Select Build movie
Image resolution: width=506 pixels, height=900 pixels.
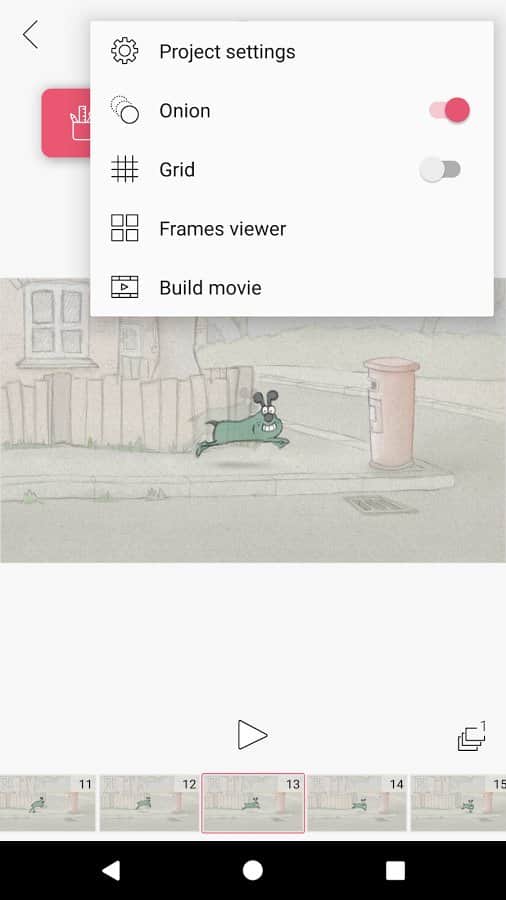click(x=291, y=287)
